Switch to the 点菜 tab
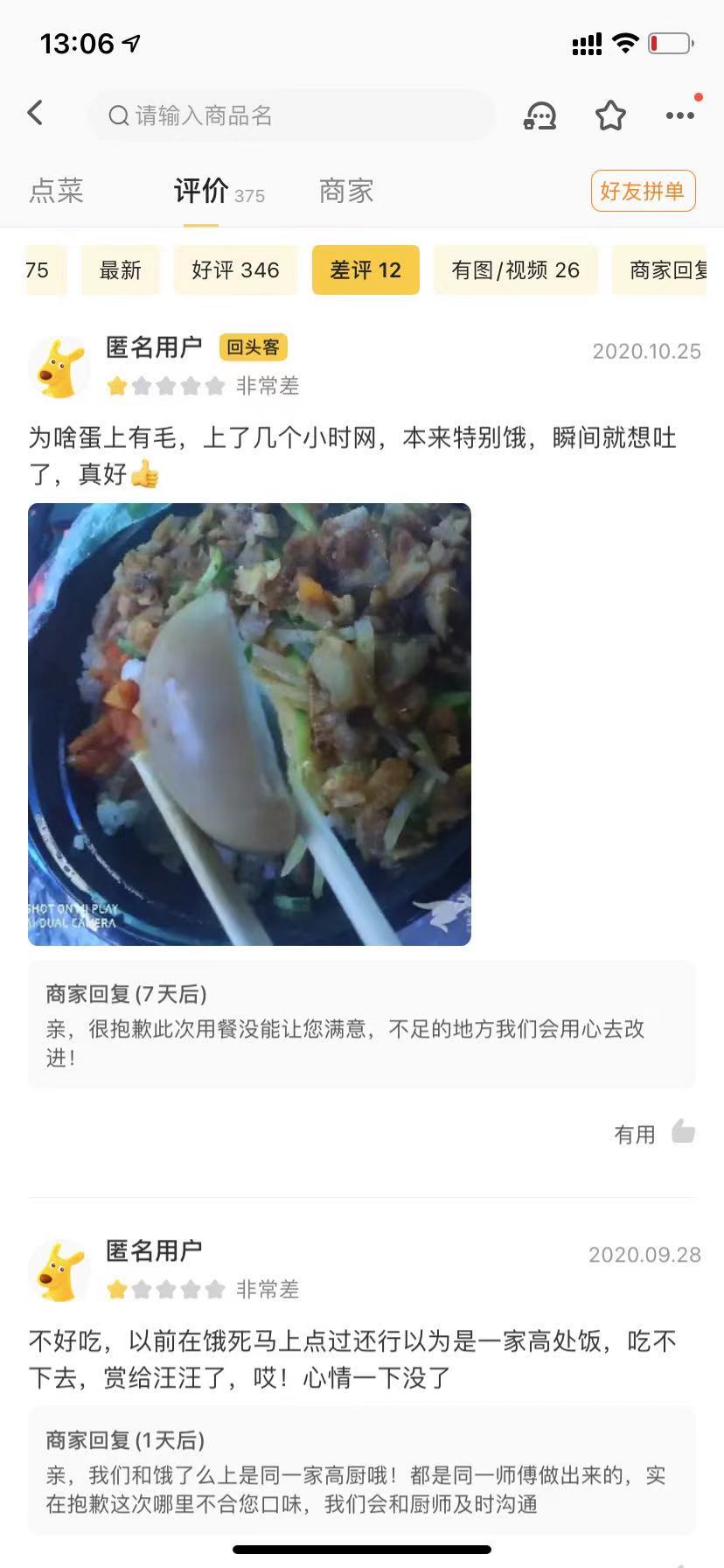Viewport: 724px width, 1568px height. 56,191
